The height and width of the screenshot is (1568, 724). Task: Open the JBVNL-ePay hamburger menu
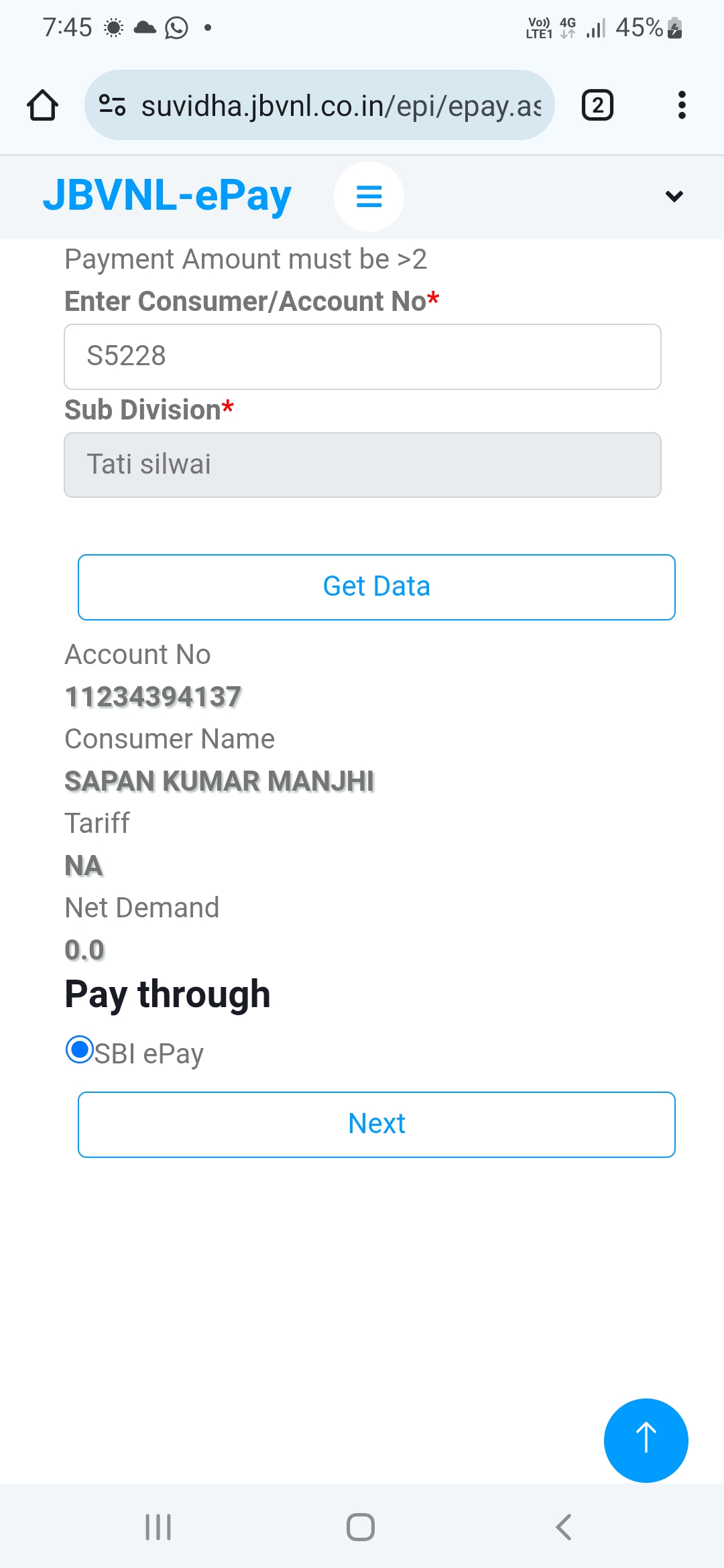coord(369,196)
